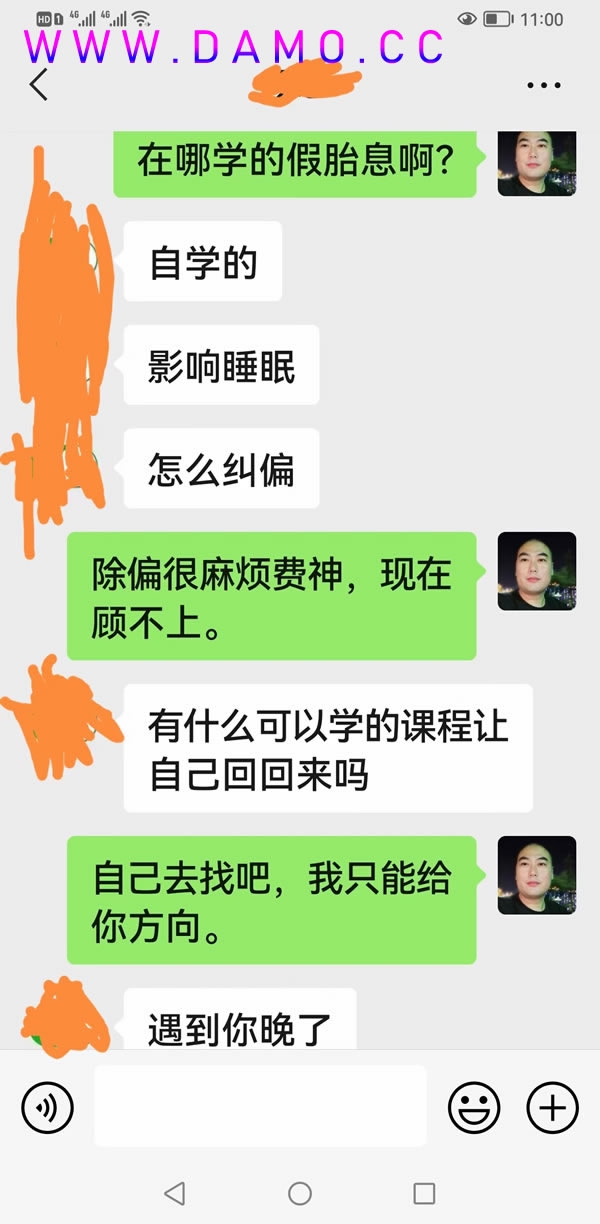Image resolution: width=600 pixels, height=1224 pixels.
Task: Tap the system home button
Action: (x=300, y=1193)
